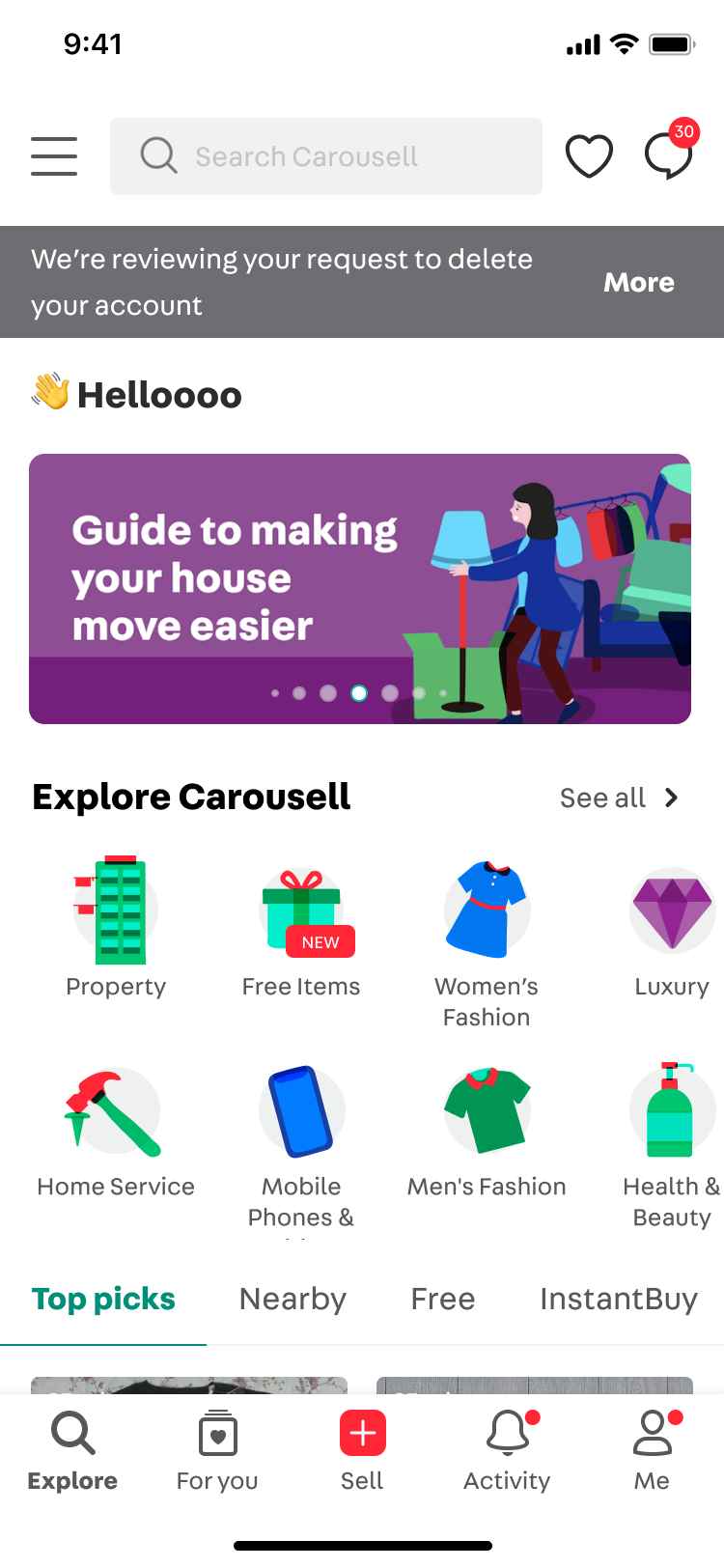This screenshot has width=724, height=1568.
Task: Open Home Service category
Action: (x=116, y=1132)
